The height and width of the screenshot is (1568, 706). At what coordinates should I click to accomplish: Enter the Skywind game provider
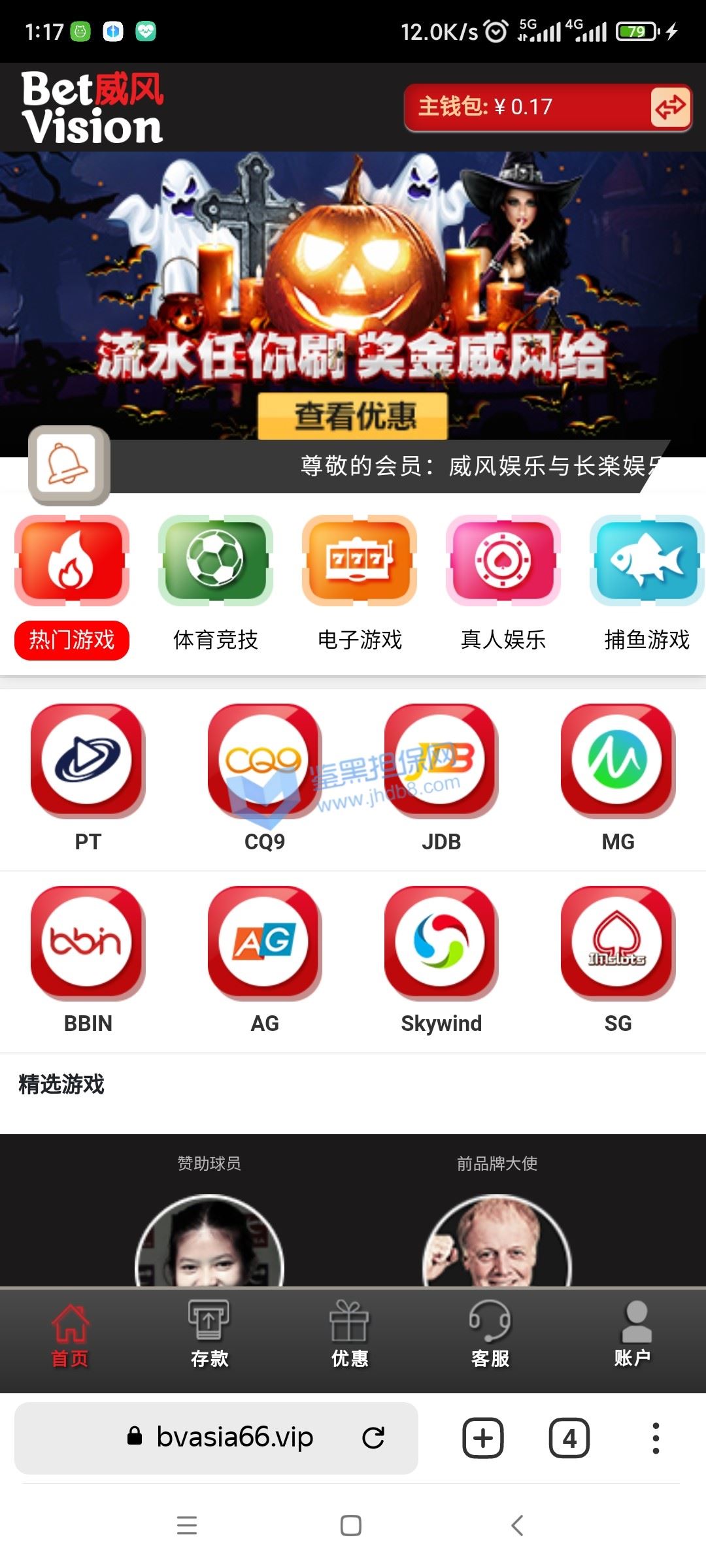(441, 959)
